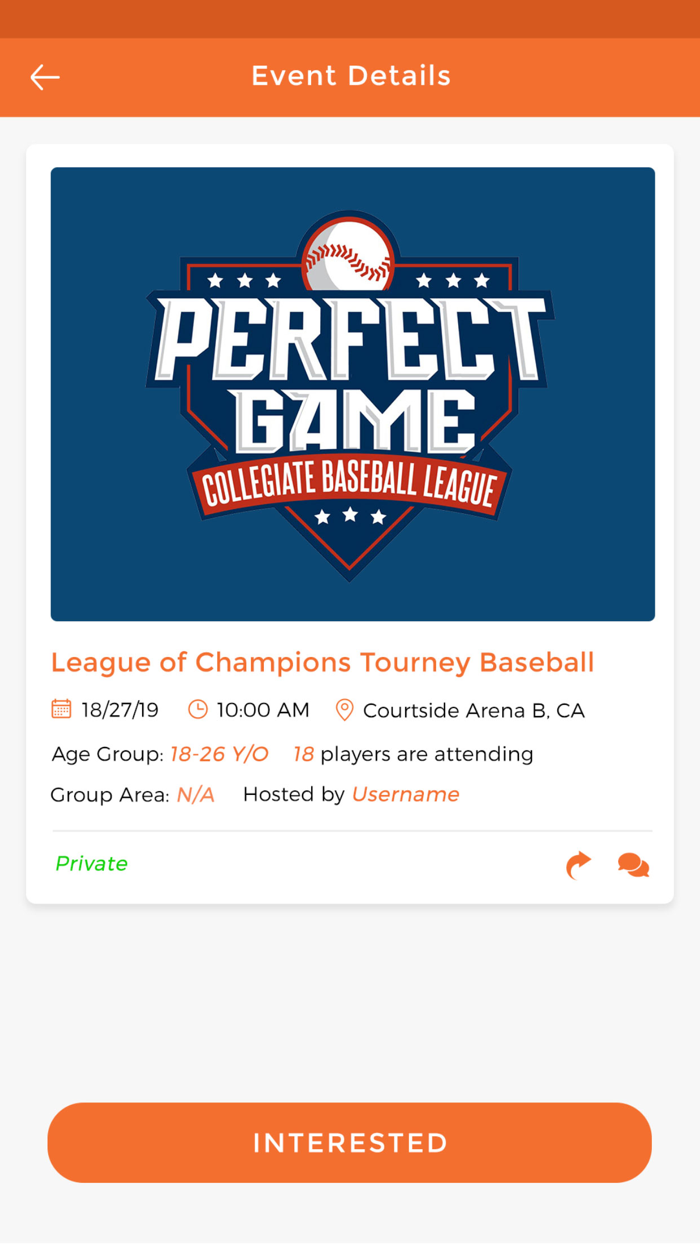This screenshot has width=700, height=1244.
Task: Open the host's Username profile
Action: tap(405, 794)
